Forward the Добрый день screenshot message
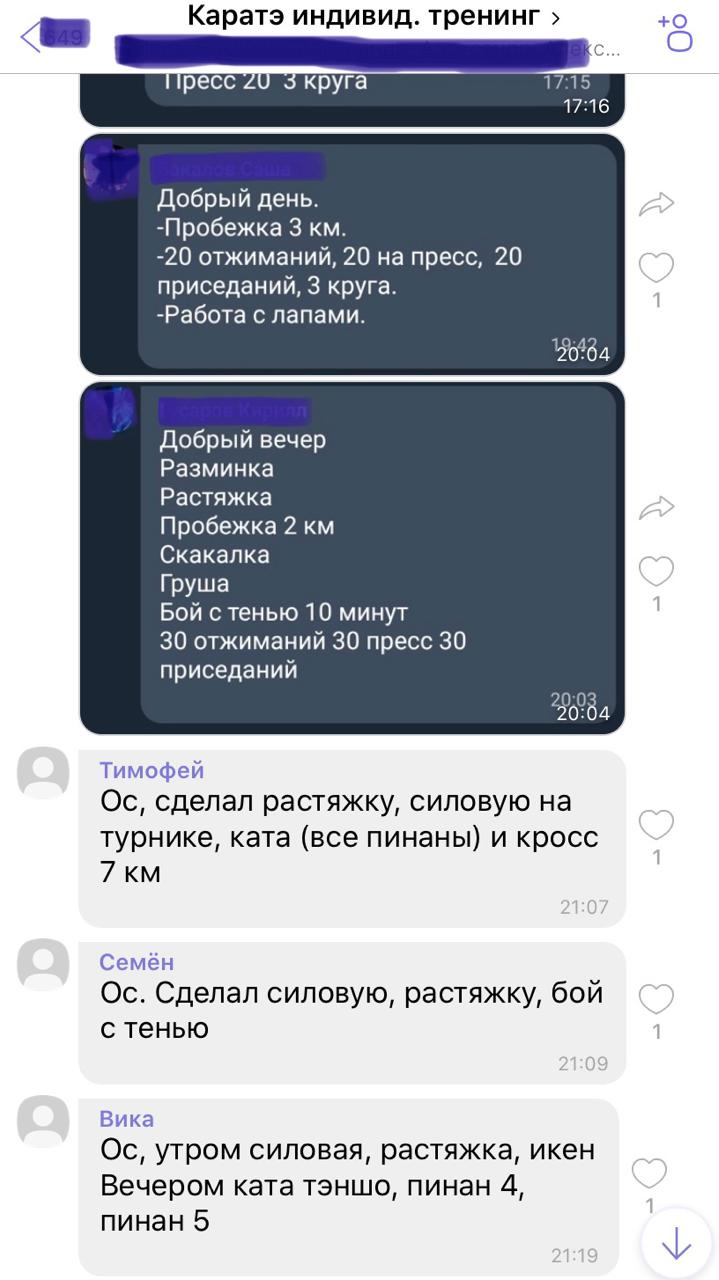The width and height of the screenshot is (719, 1280). pos(657,205)
